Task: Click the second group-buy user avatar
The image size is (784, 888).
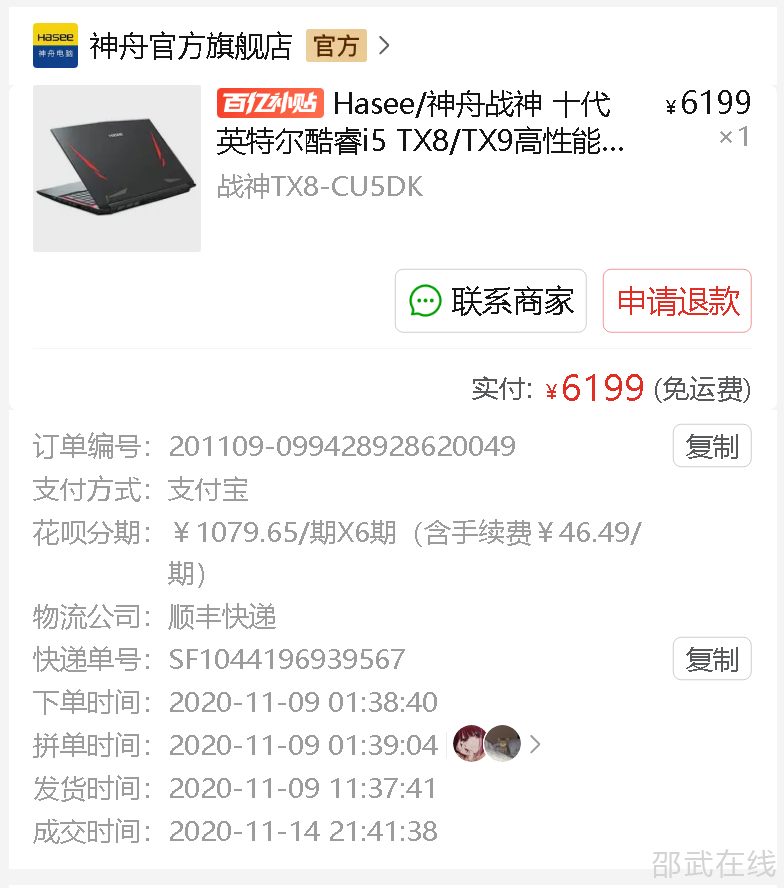Action: 502,743
